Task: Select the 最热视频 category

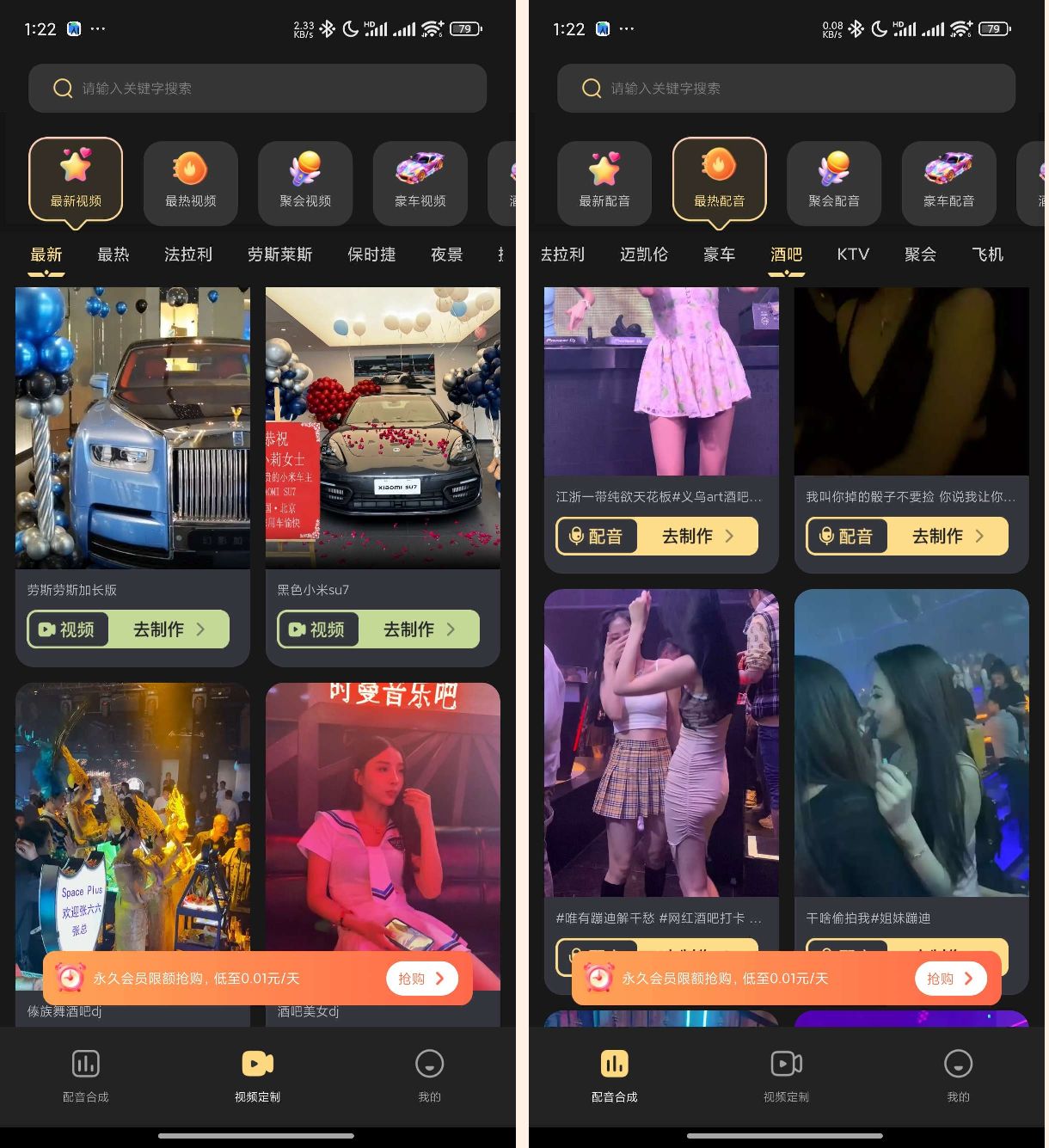Action: pos(190,182)
